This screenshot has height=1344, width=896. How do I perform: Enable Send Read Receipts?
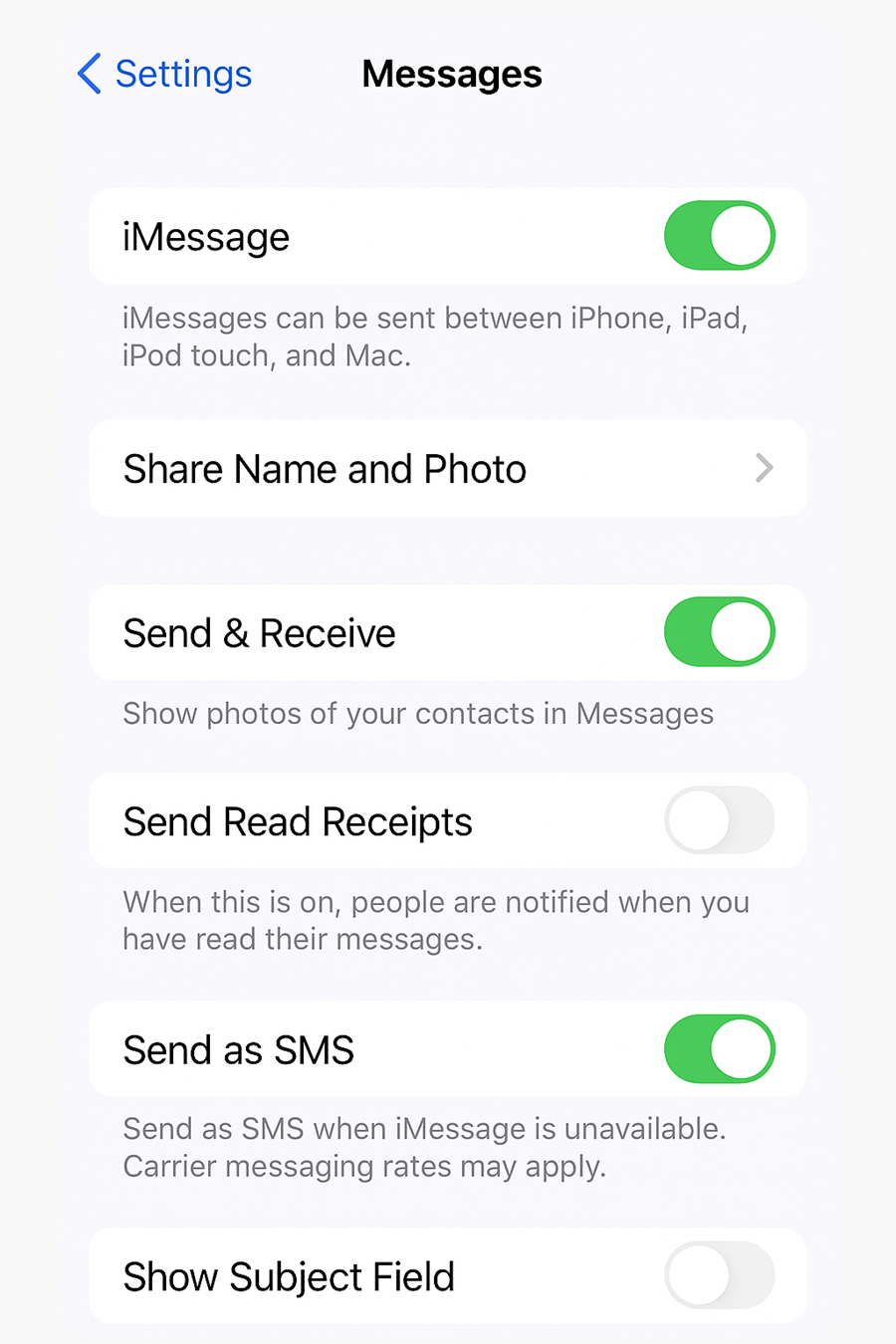click(x=719, y=821)
